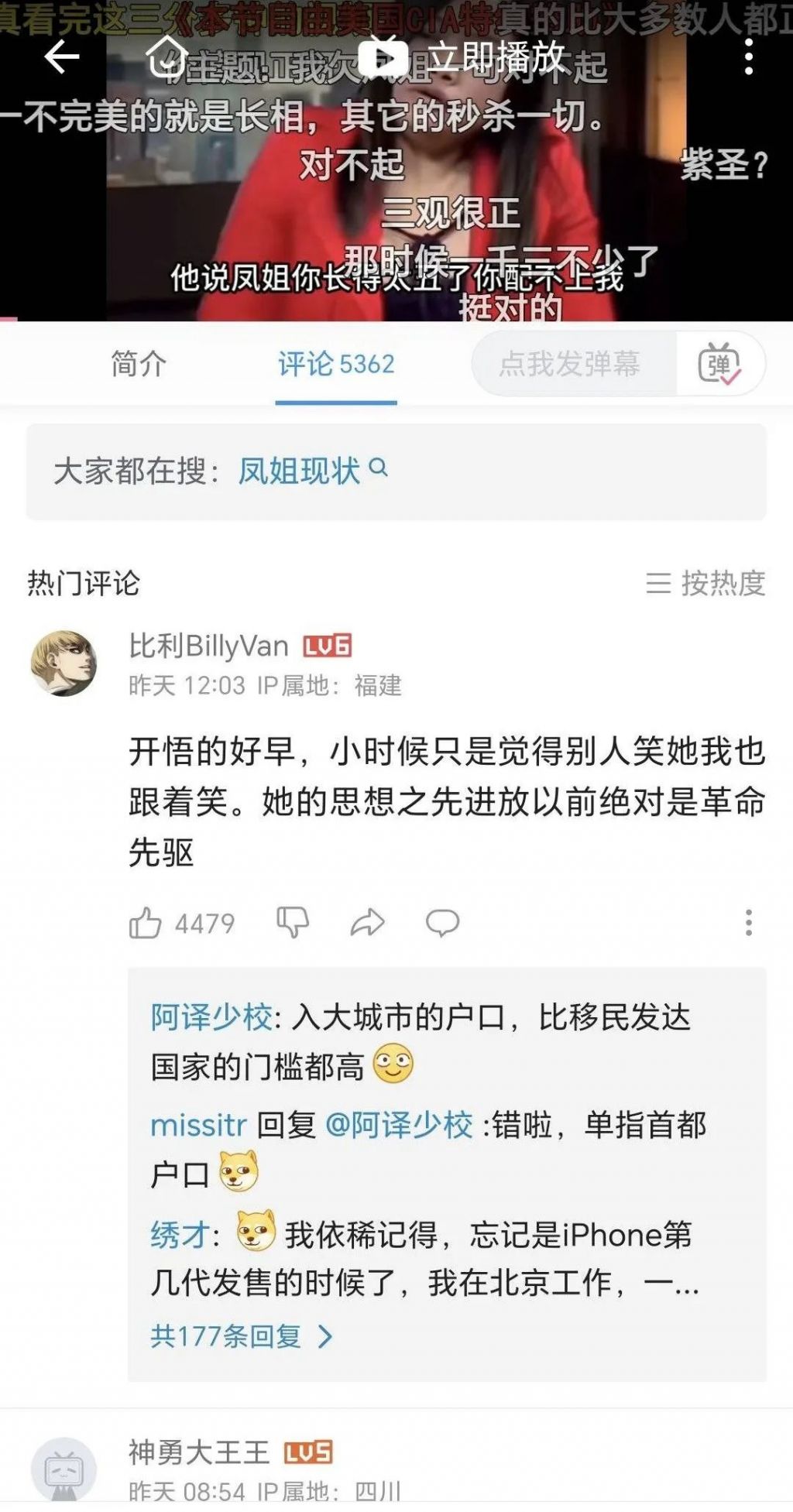
Task: Expand 共177条回复 replies
Action: 241,1336
